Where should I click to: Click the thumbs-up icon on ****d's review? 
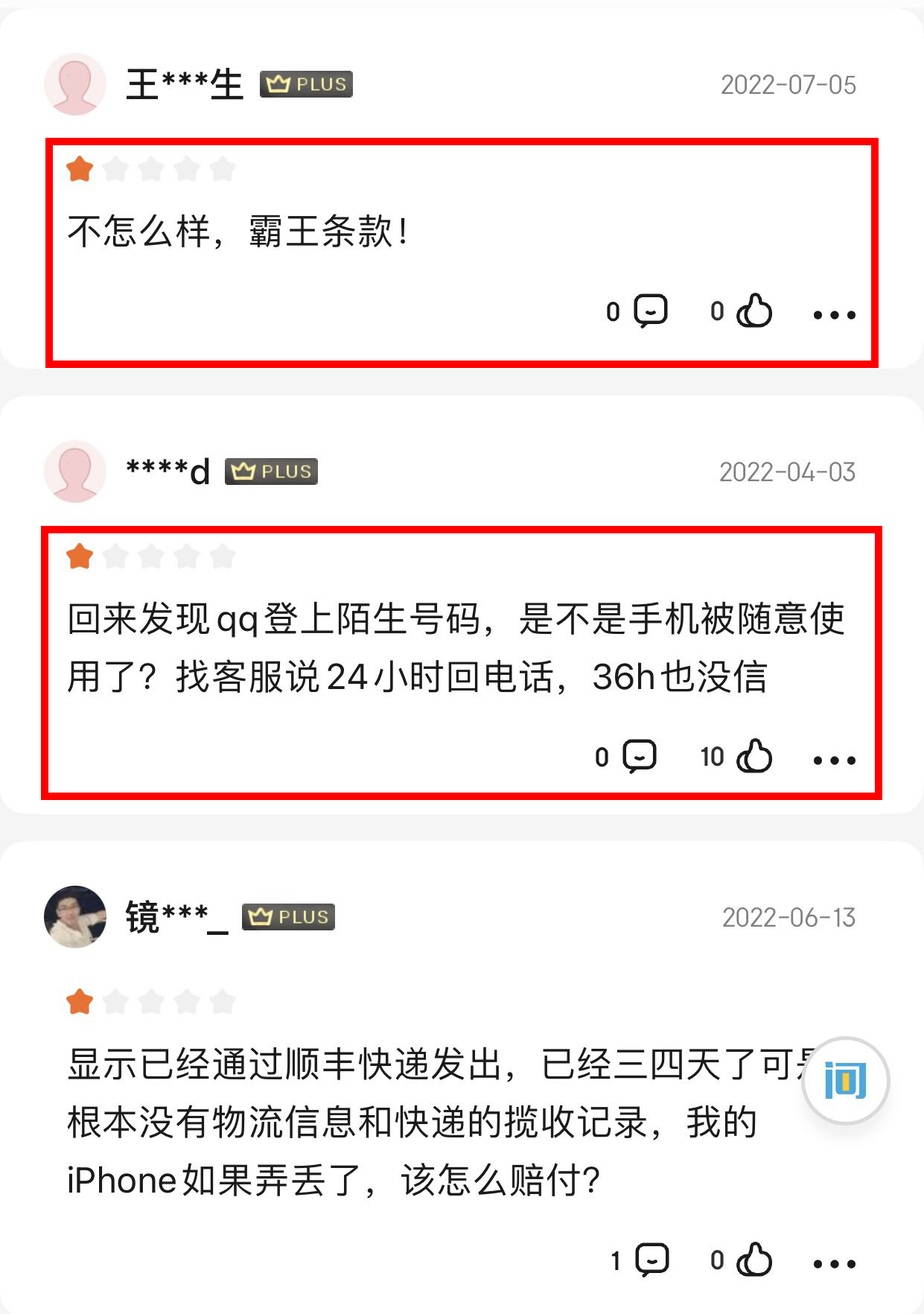coord(753,757)
